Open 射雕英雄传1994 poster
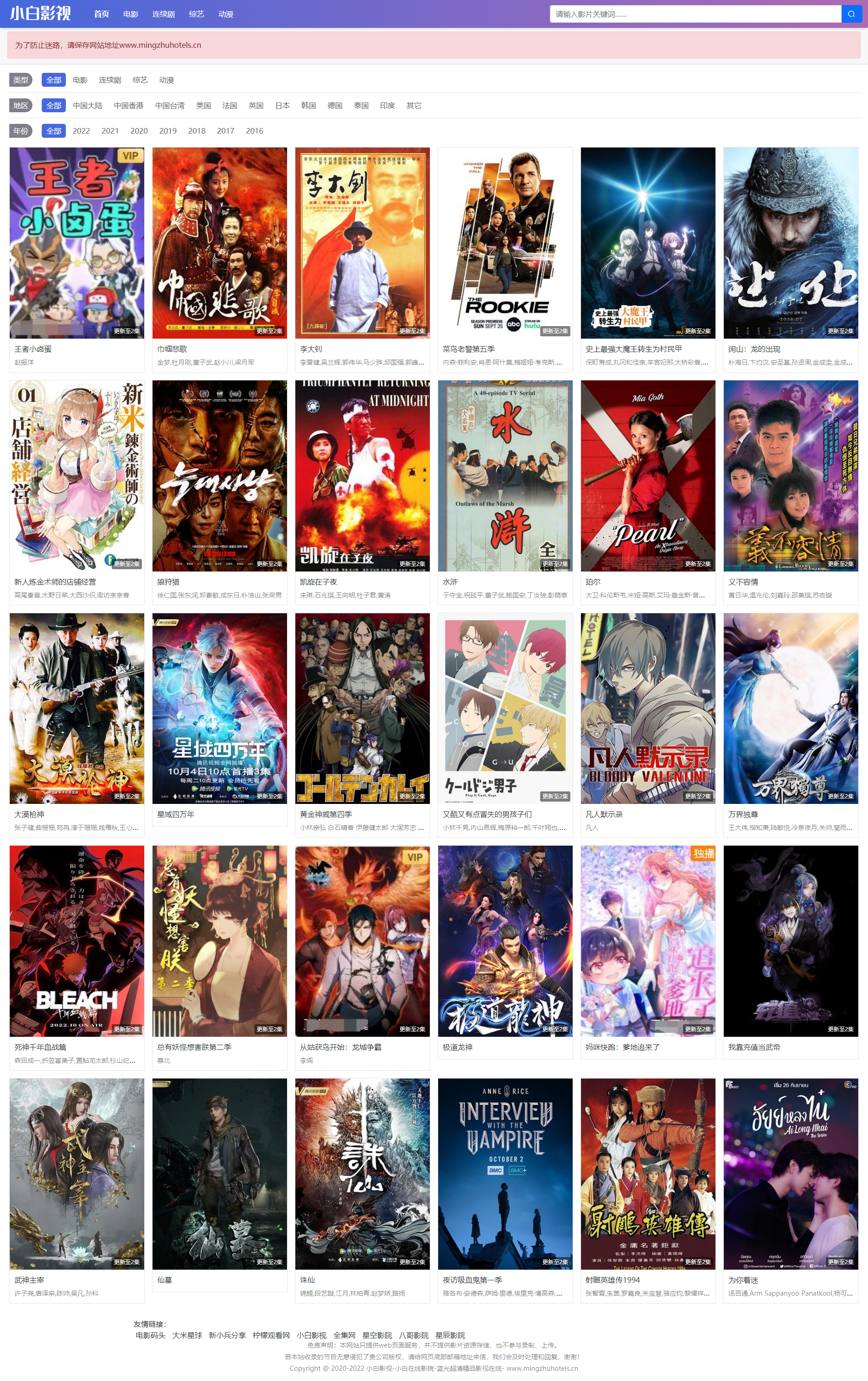Screen dimensions: 868x1381 (x=648, y=1173)
